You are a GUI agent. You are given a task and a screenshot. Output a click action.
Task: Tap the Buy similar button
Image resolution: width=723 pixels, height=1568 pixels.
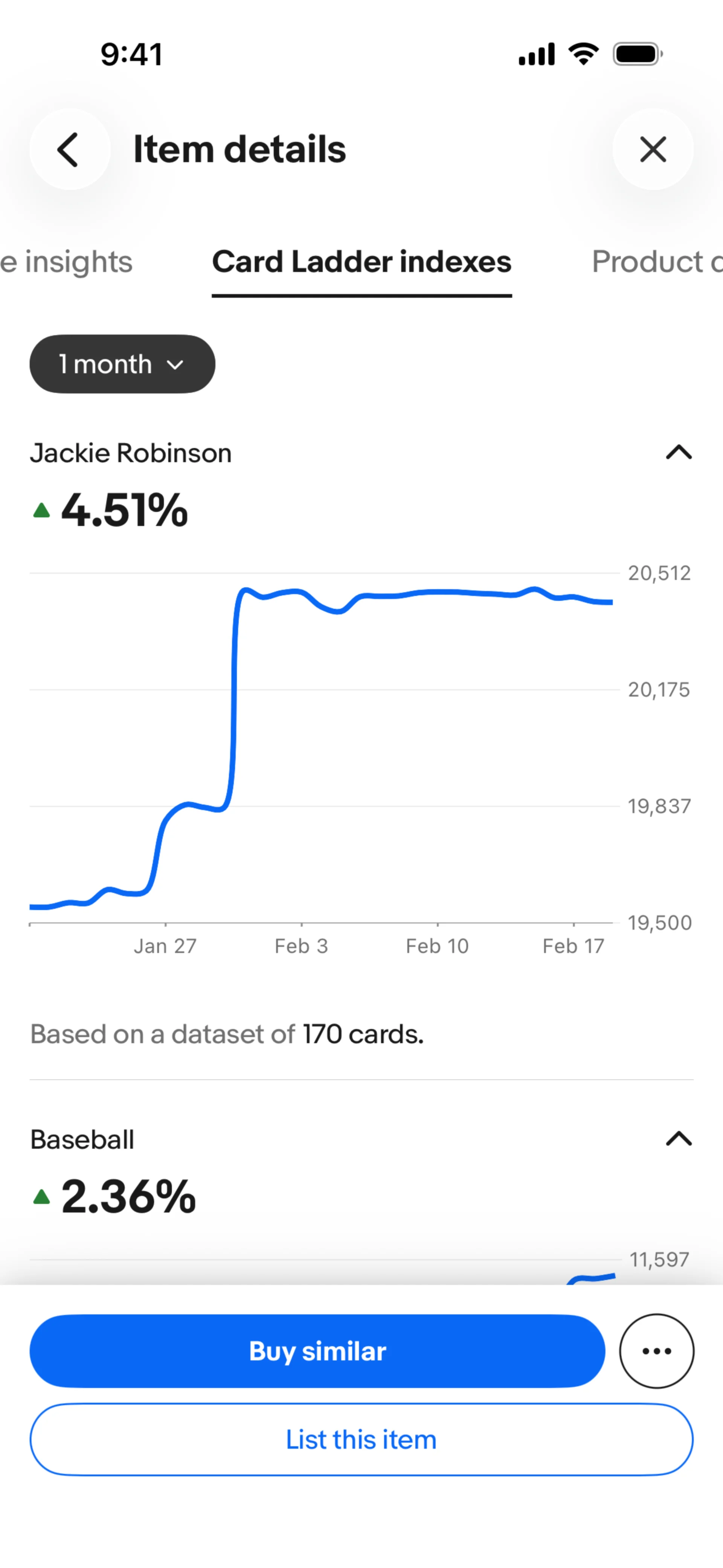pos(317,1351)
